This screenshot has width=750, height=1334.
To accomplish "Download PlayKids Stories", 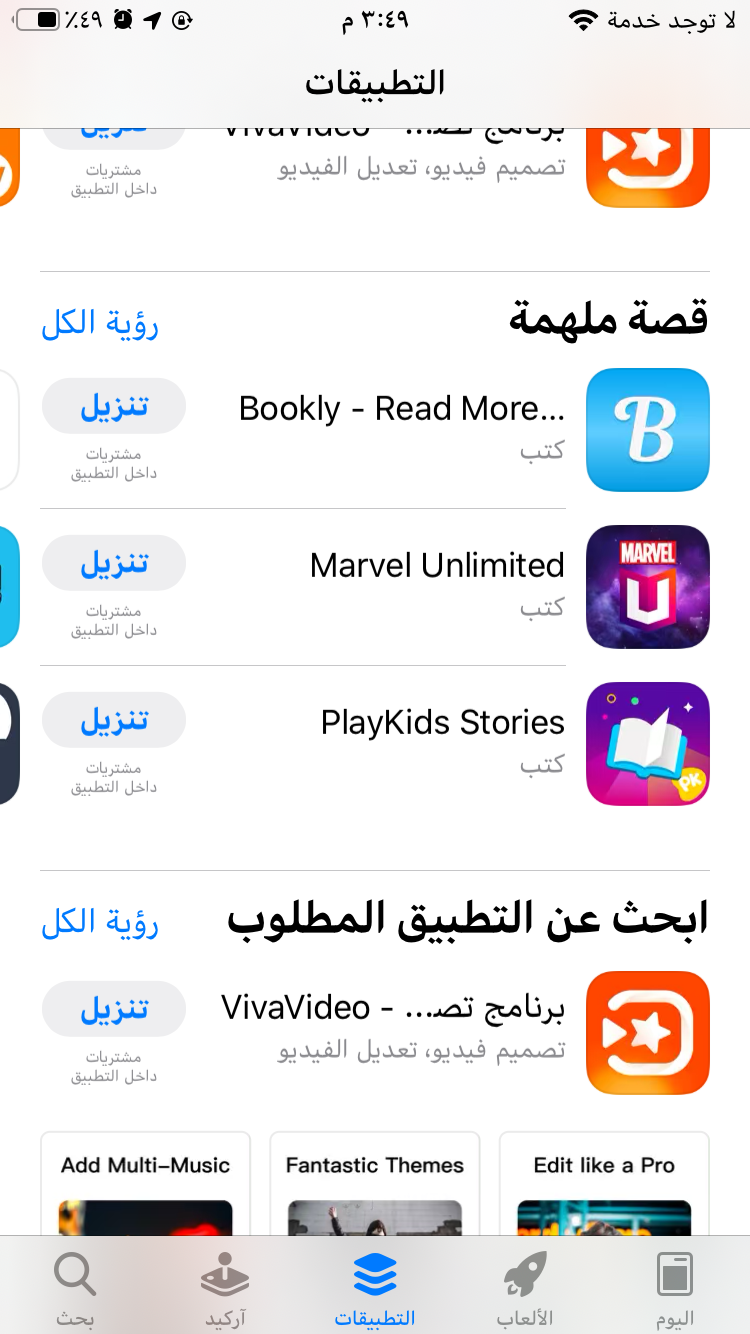I will (x=113, y=720).
